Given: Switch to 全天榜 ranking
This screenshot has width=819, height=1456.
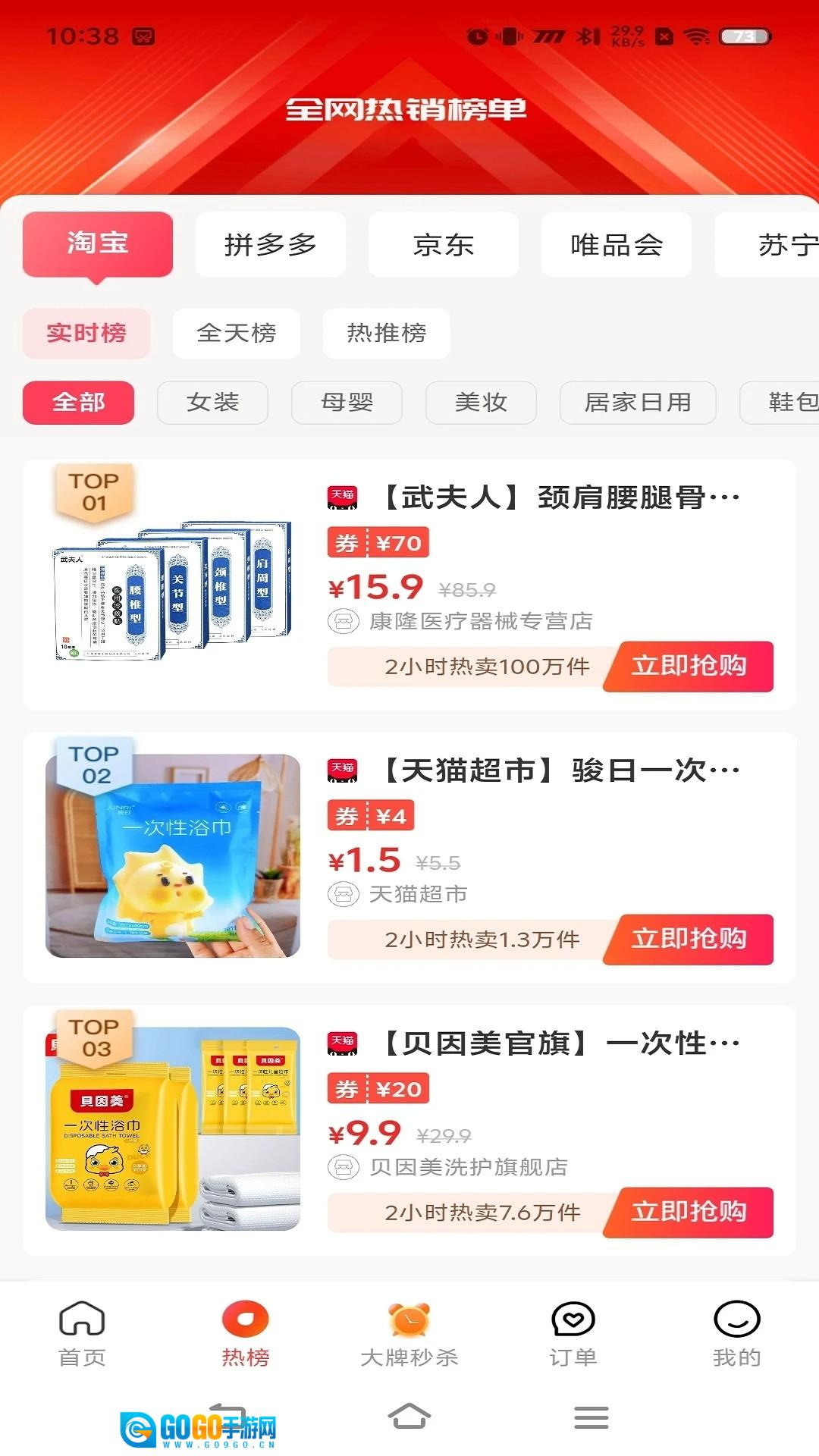Looking at the screenshot, I should [236, 333].
